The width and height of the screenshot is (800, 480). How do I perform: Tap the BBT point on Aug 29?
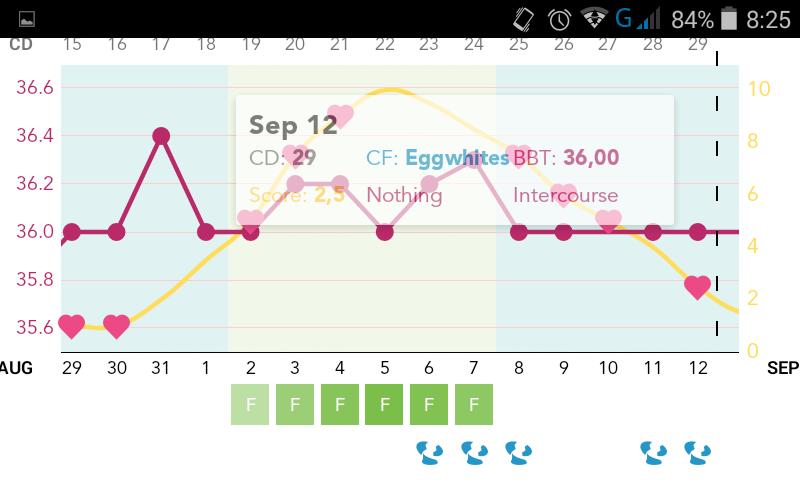pyautogui.click(x=71, y=232)
